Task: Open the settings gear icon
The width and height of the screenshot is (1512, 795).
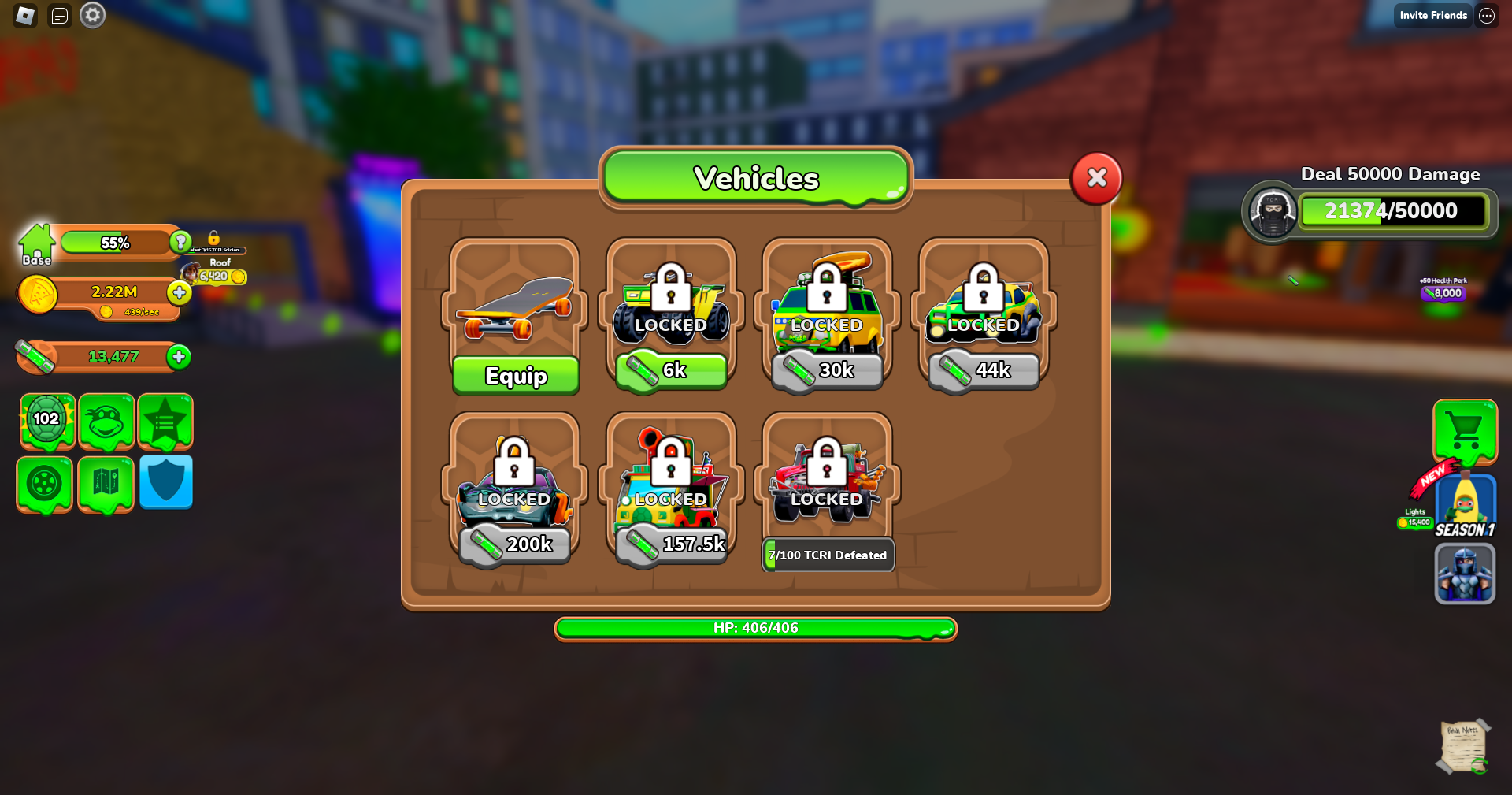Action: click(x=93, y=15)
